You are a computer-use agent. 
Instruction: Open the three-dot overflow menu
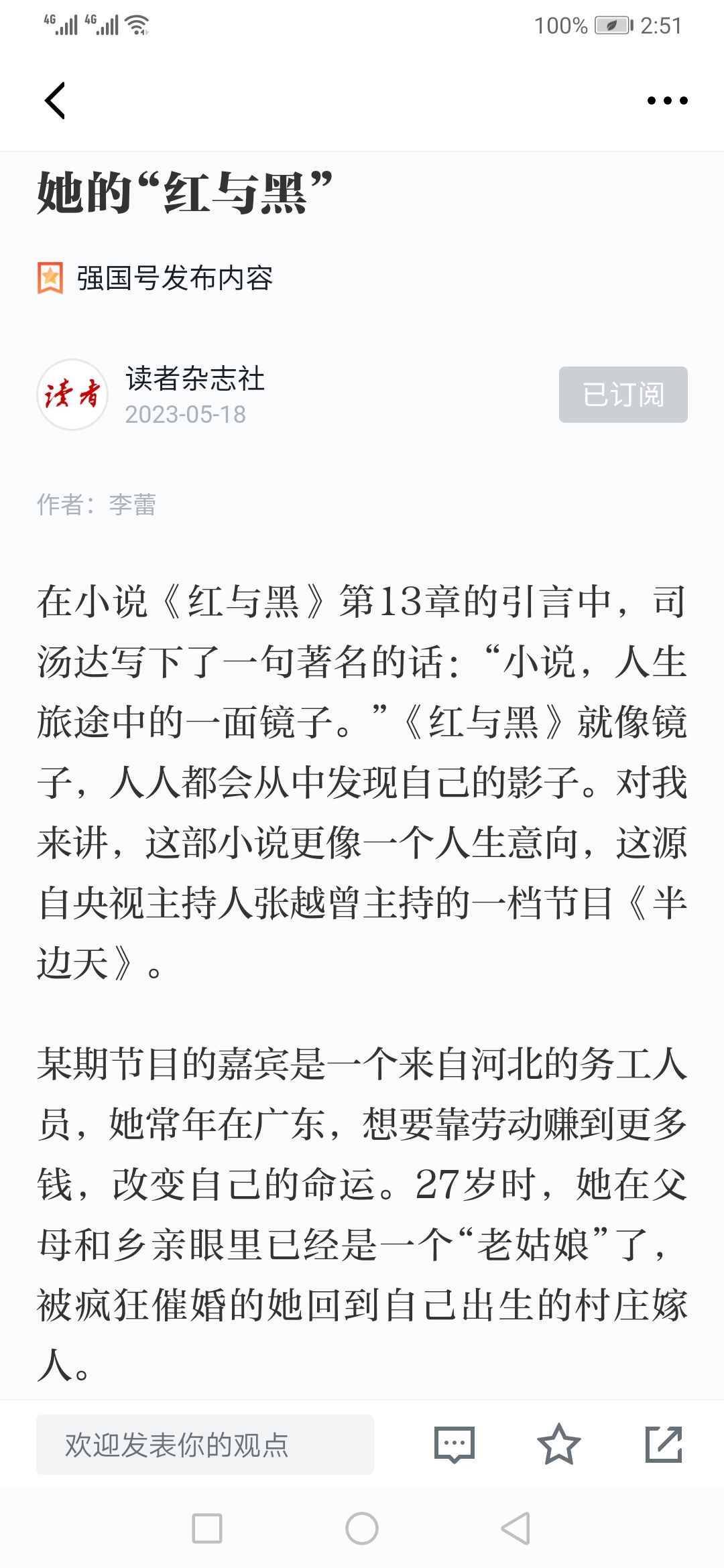pos(667,101)
